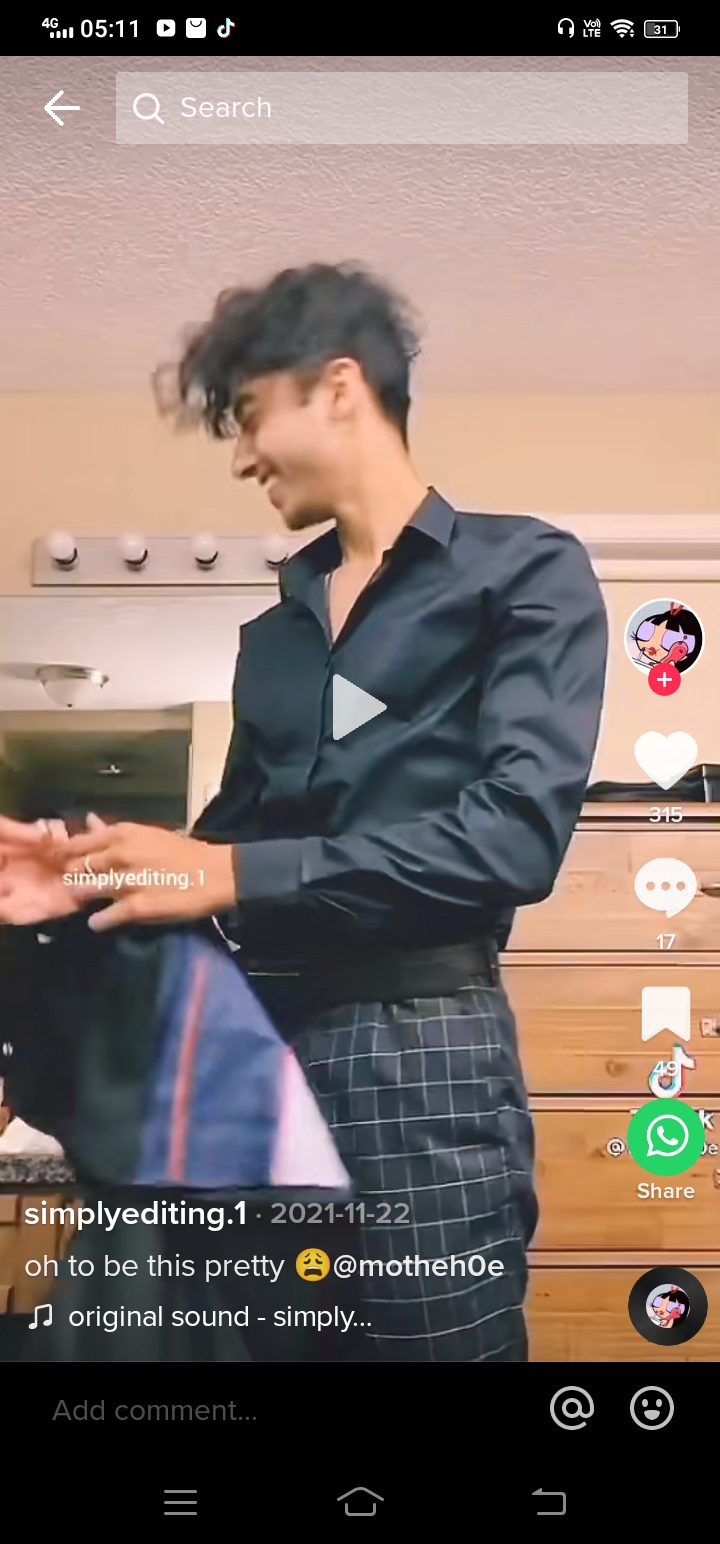Open the original sound link
This screenshot has width=720, height=1544.
pos(200,1317)
